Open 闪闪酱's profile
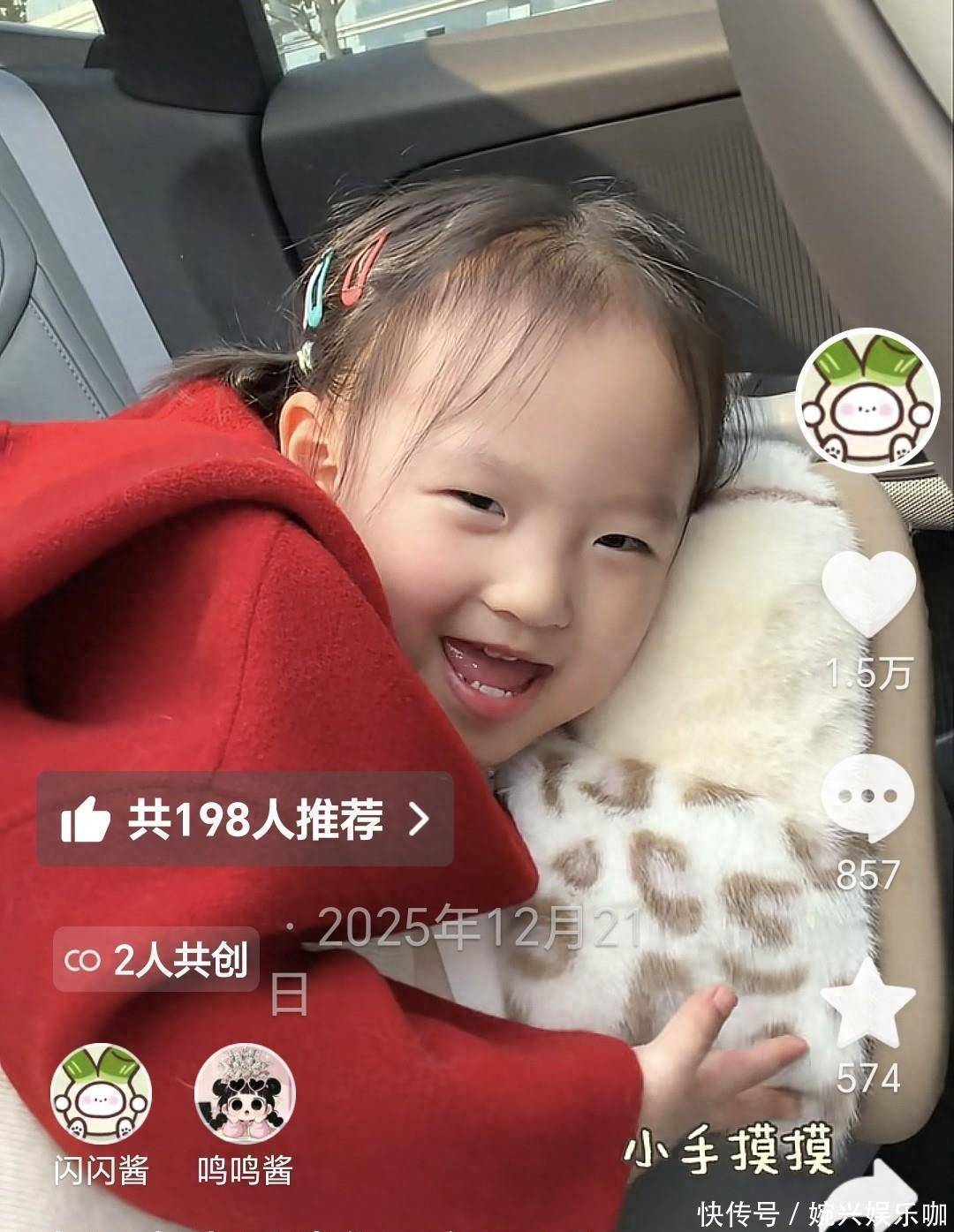The image size is (954, 1232). click(101, 1094)
